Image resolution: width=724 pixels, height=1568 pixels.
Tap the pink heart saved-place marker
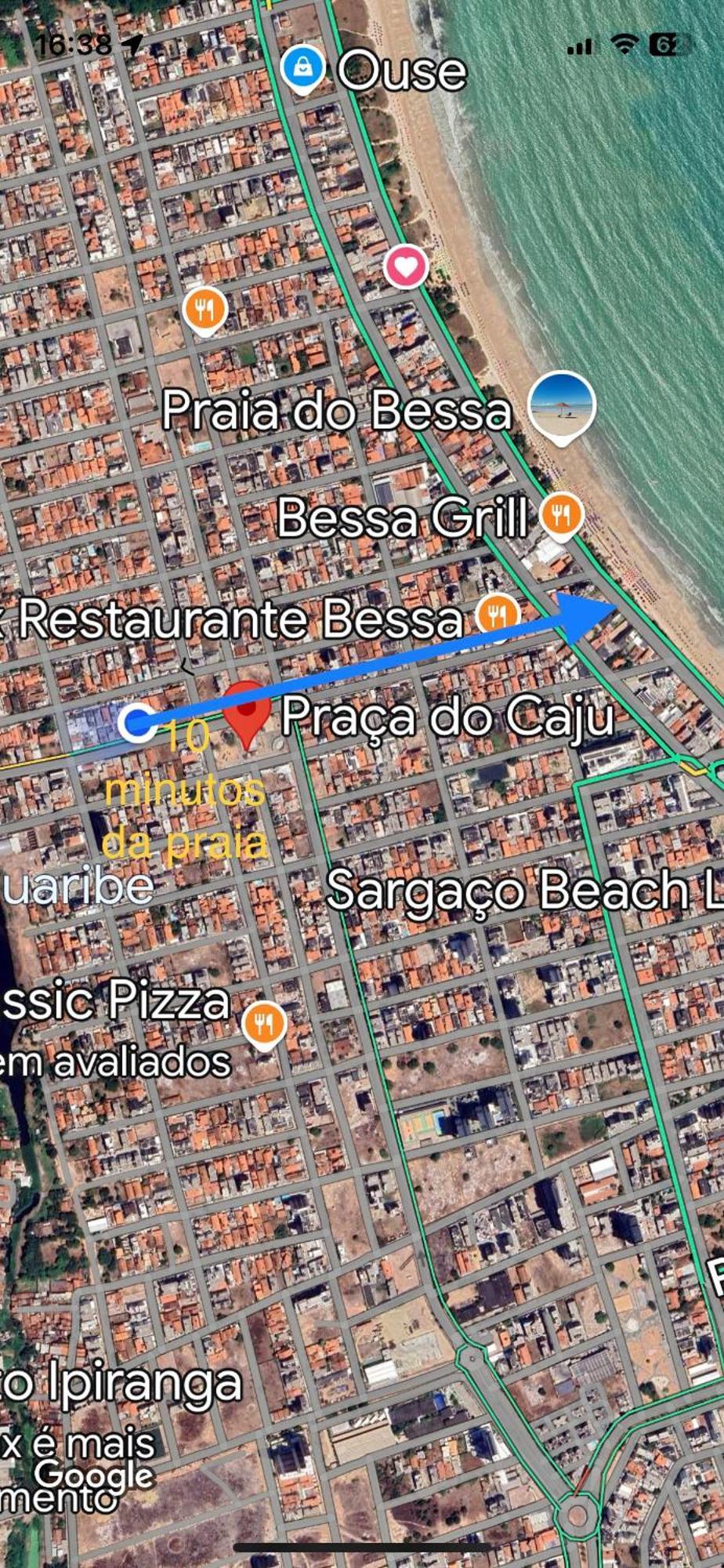coord(405,267)
